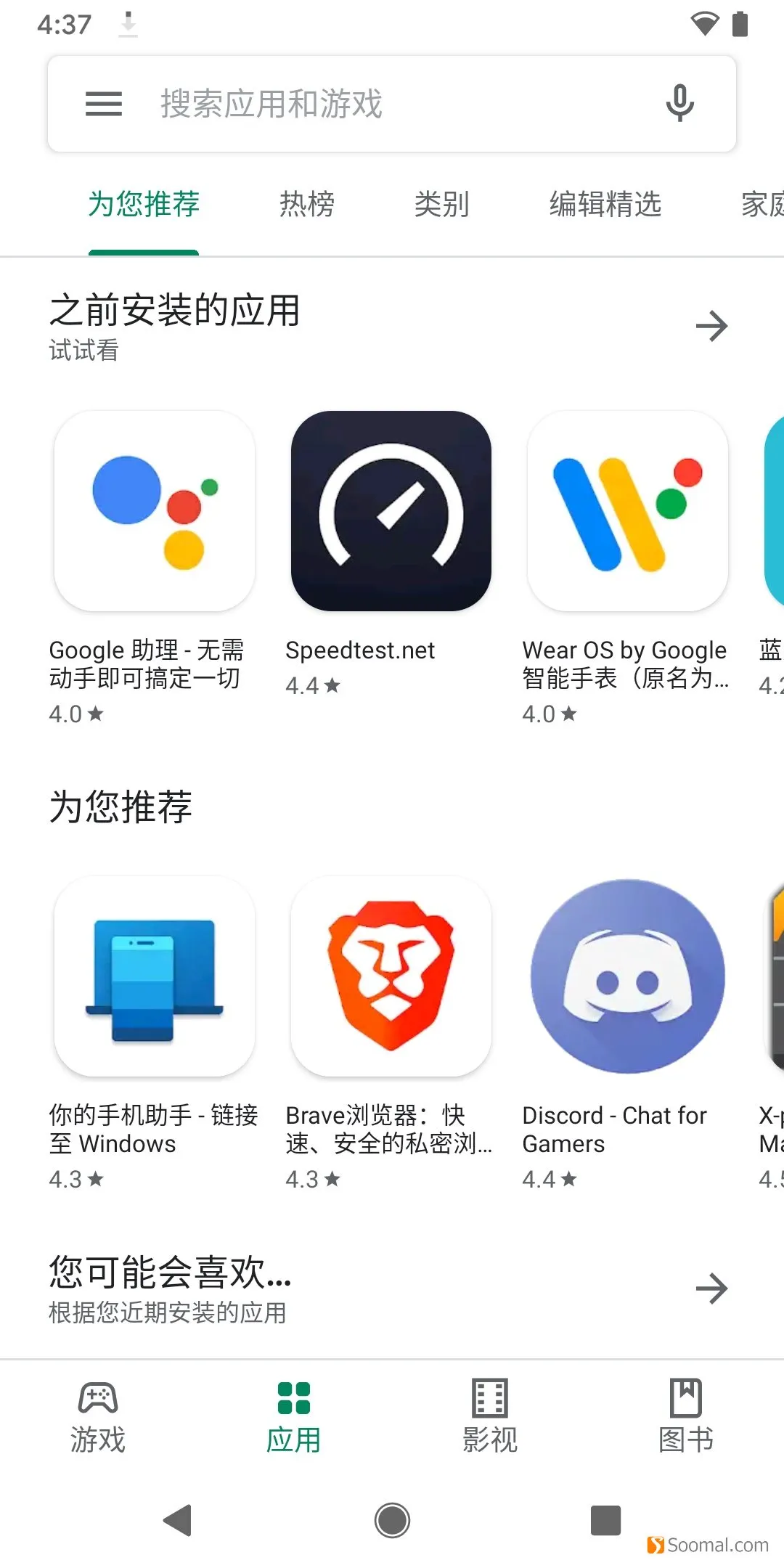Select the 应用 bottom tab
This screenshot has width=784, height=1568.
click(x=294, y=1417)
